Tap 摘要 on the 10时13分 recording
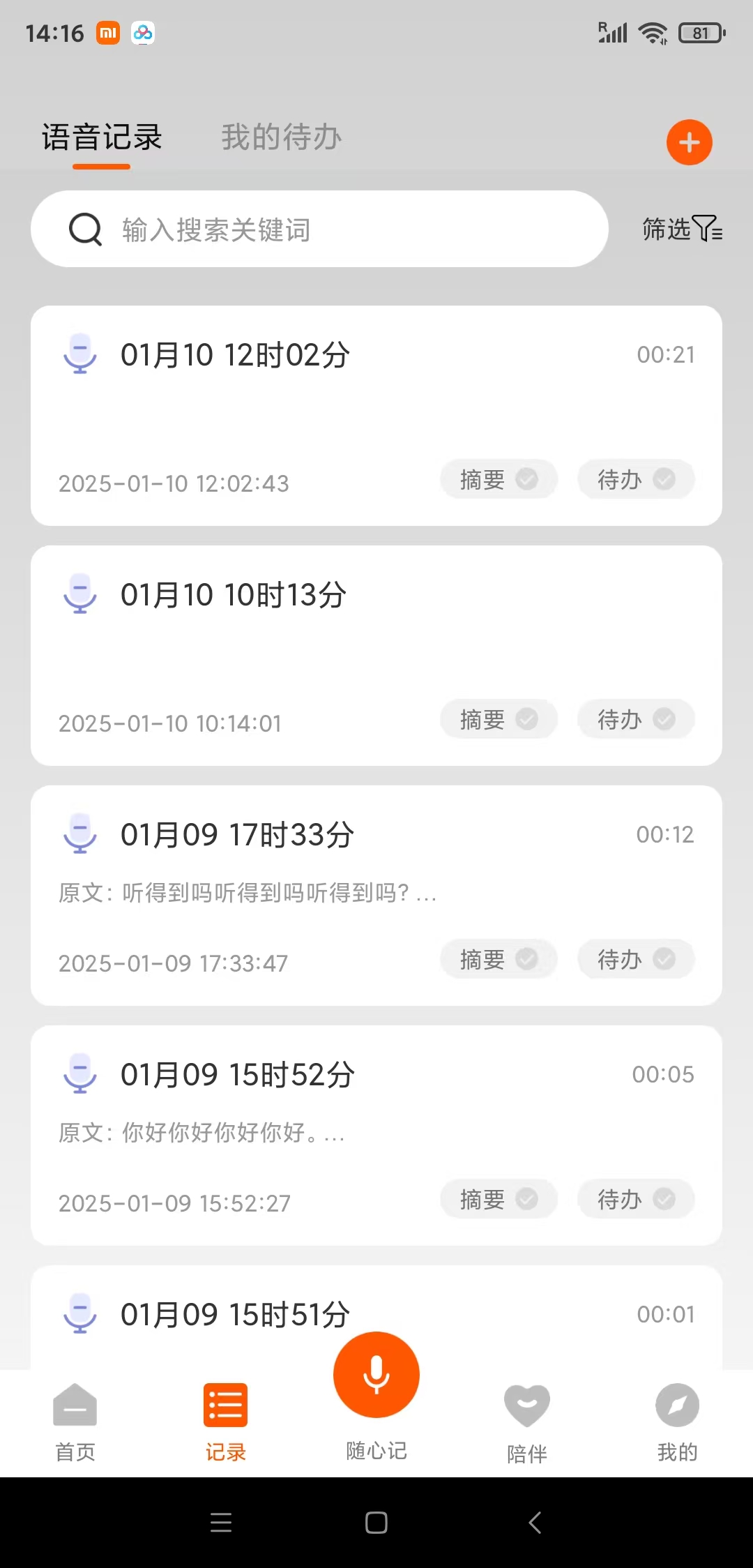 498,720
